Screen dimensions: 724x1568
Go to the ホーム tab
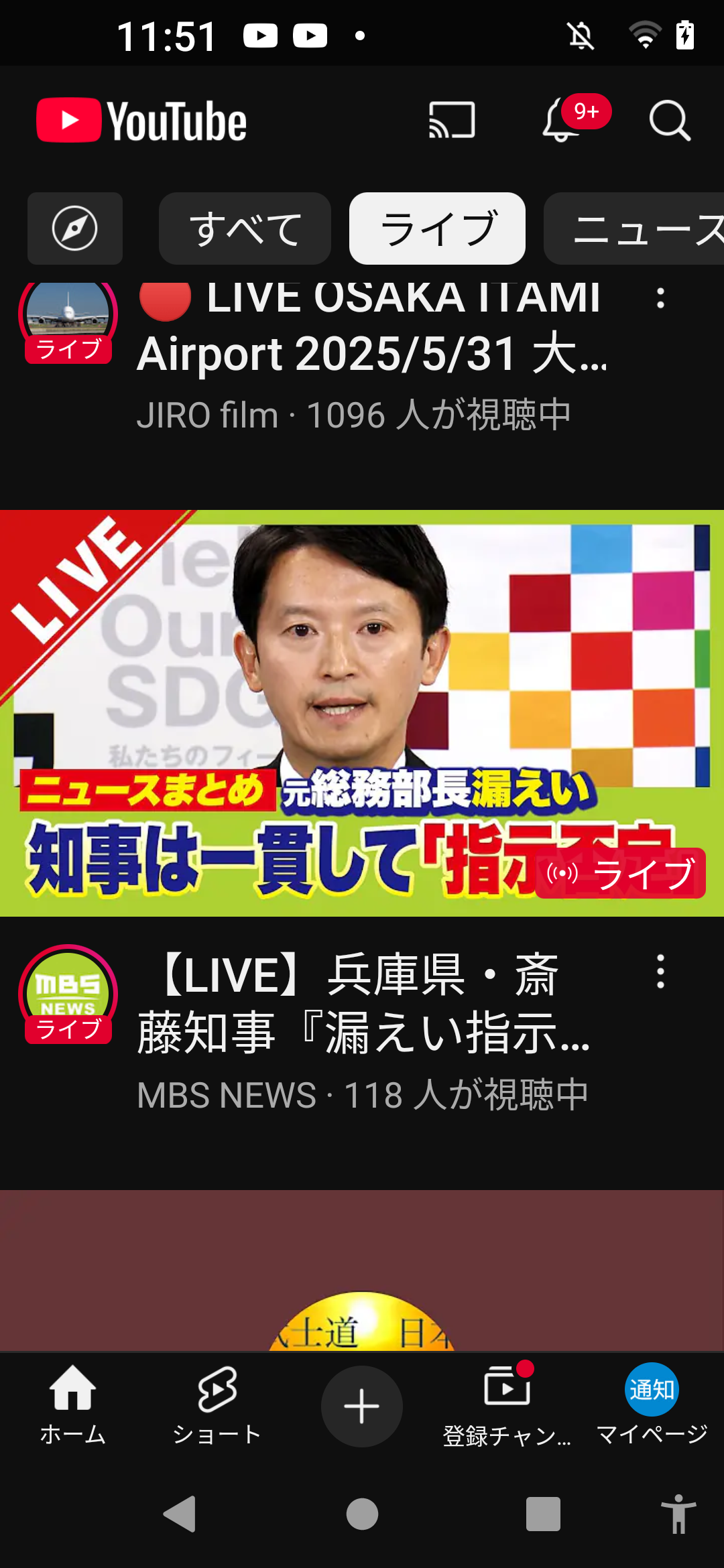(x=72, y=1404)
